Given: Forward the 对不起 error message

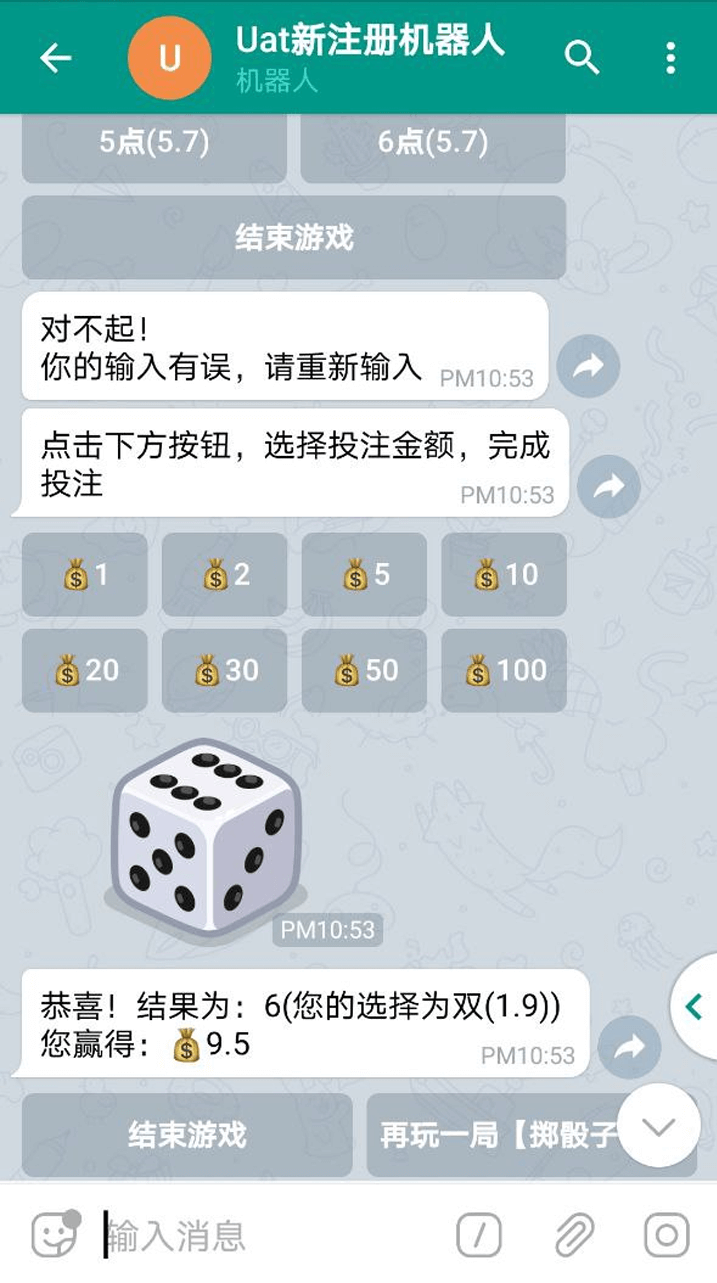Looking at the screenshot, I should point(588,367).
